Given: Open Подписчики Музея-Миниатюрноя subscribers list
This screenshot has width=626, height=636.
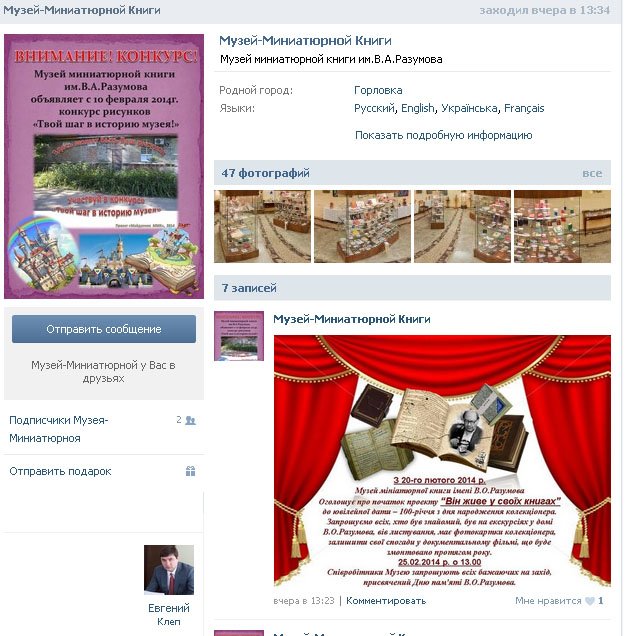Looking at the screenshot, I should (58, 429).
